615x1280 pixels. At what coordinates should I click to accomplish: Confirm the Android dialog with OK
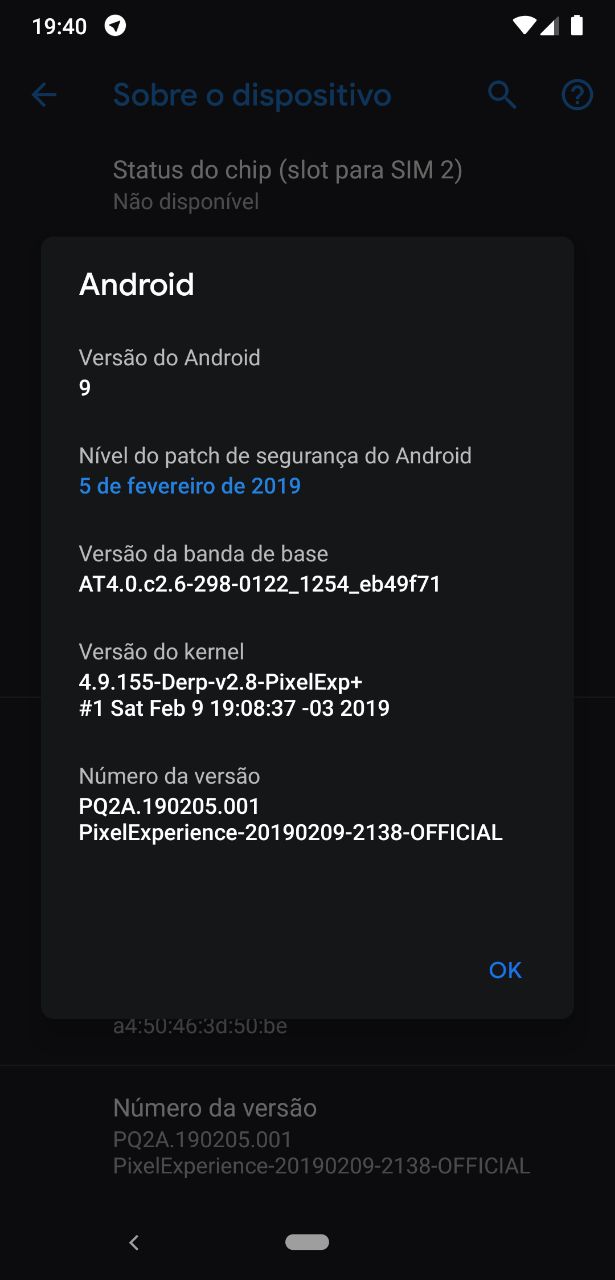[x=505, y=970]
